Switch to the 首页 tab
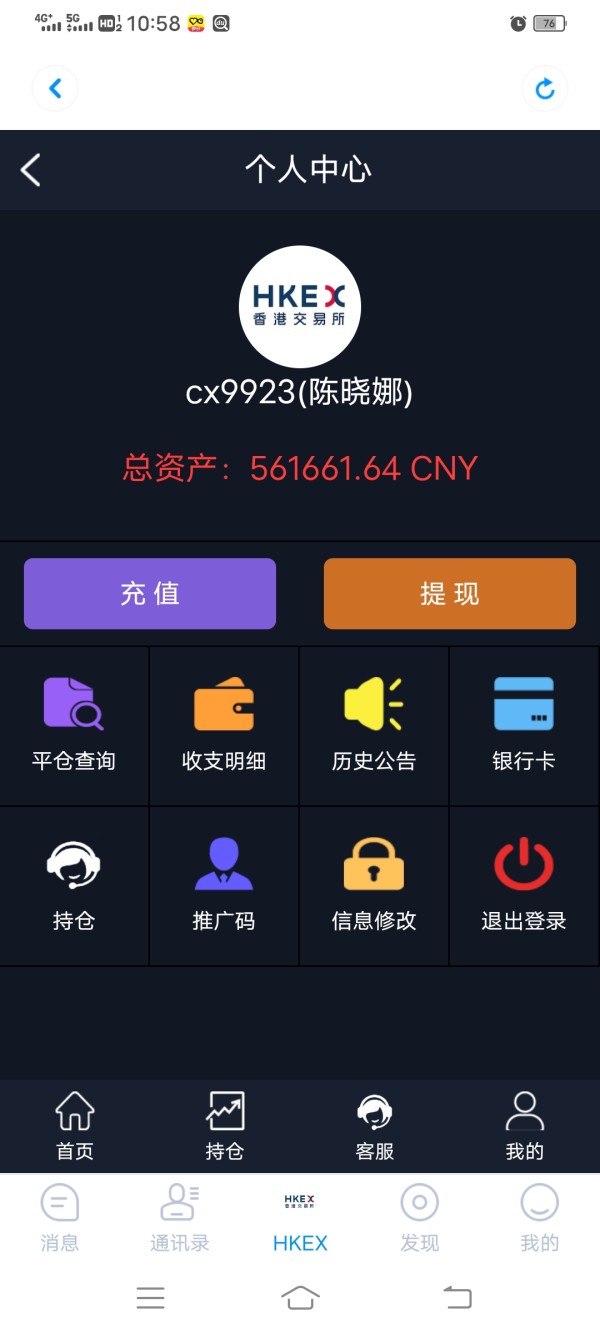600x1333 pixels. 75,1126
